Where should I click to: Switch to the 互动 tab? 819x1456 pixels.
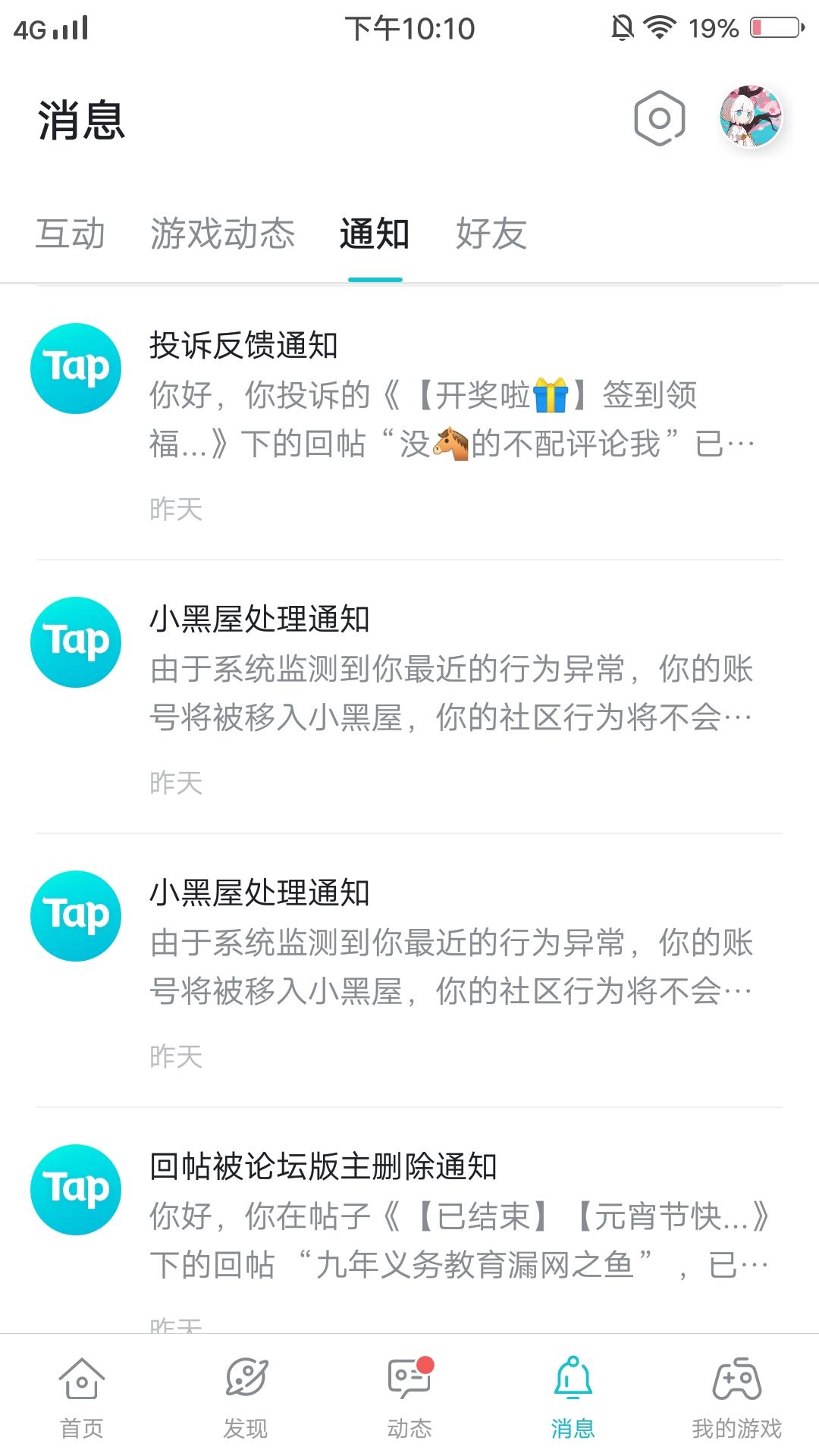click(72, 235)
